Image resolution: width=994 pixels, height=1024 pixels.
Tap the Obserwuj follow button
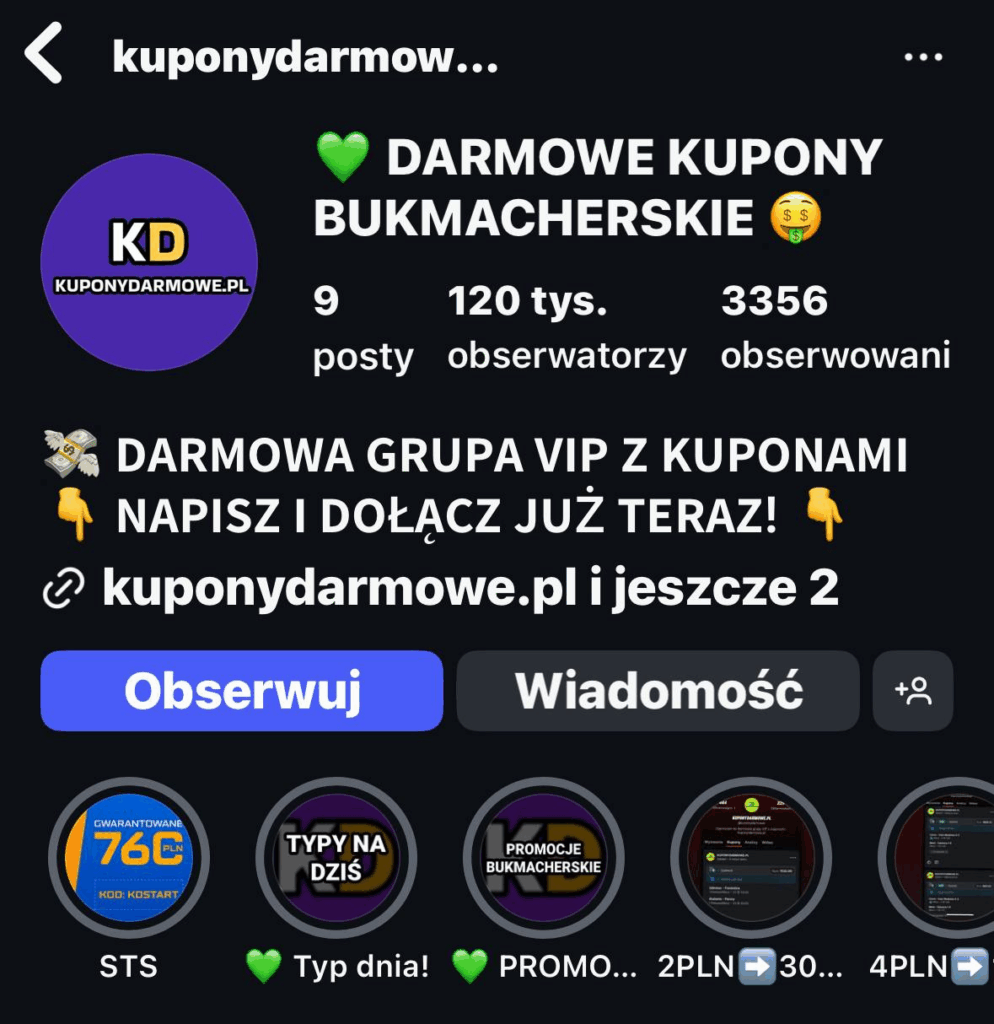pyautogui.click(x=241, y=691)
